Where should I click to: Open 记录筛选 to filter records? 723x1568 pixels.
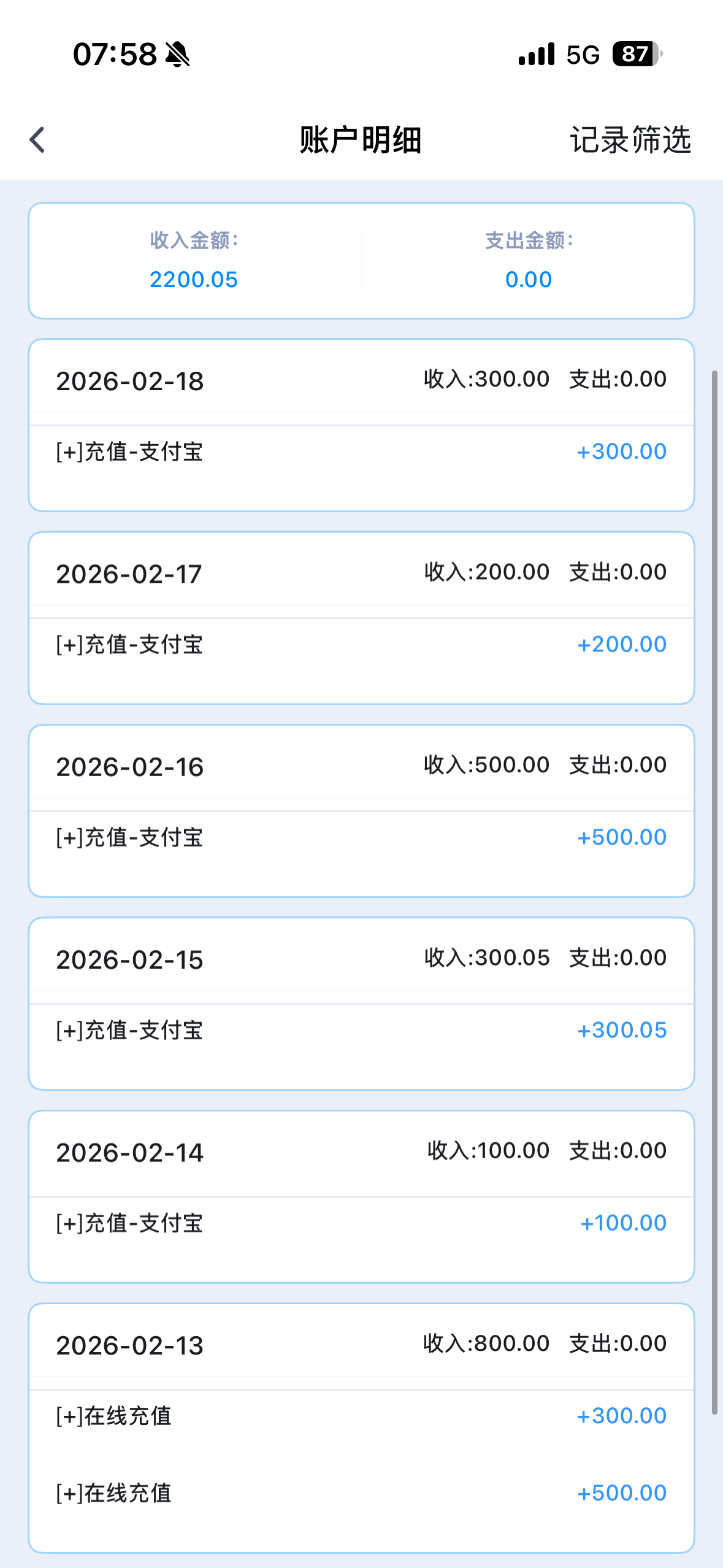pos(630,140)
